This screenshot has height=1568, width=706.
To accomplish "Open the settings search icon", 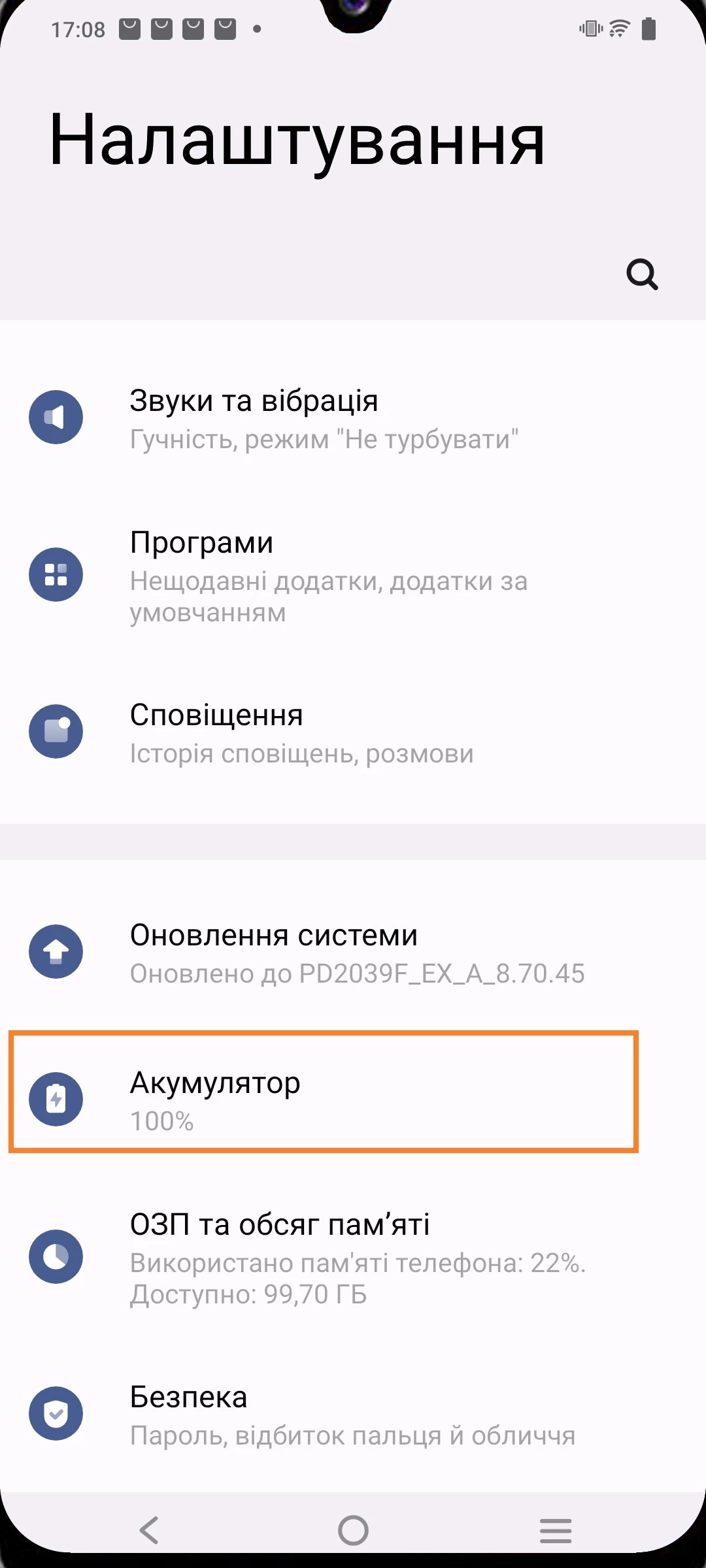I will point(642,274).
